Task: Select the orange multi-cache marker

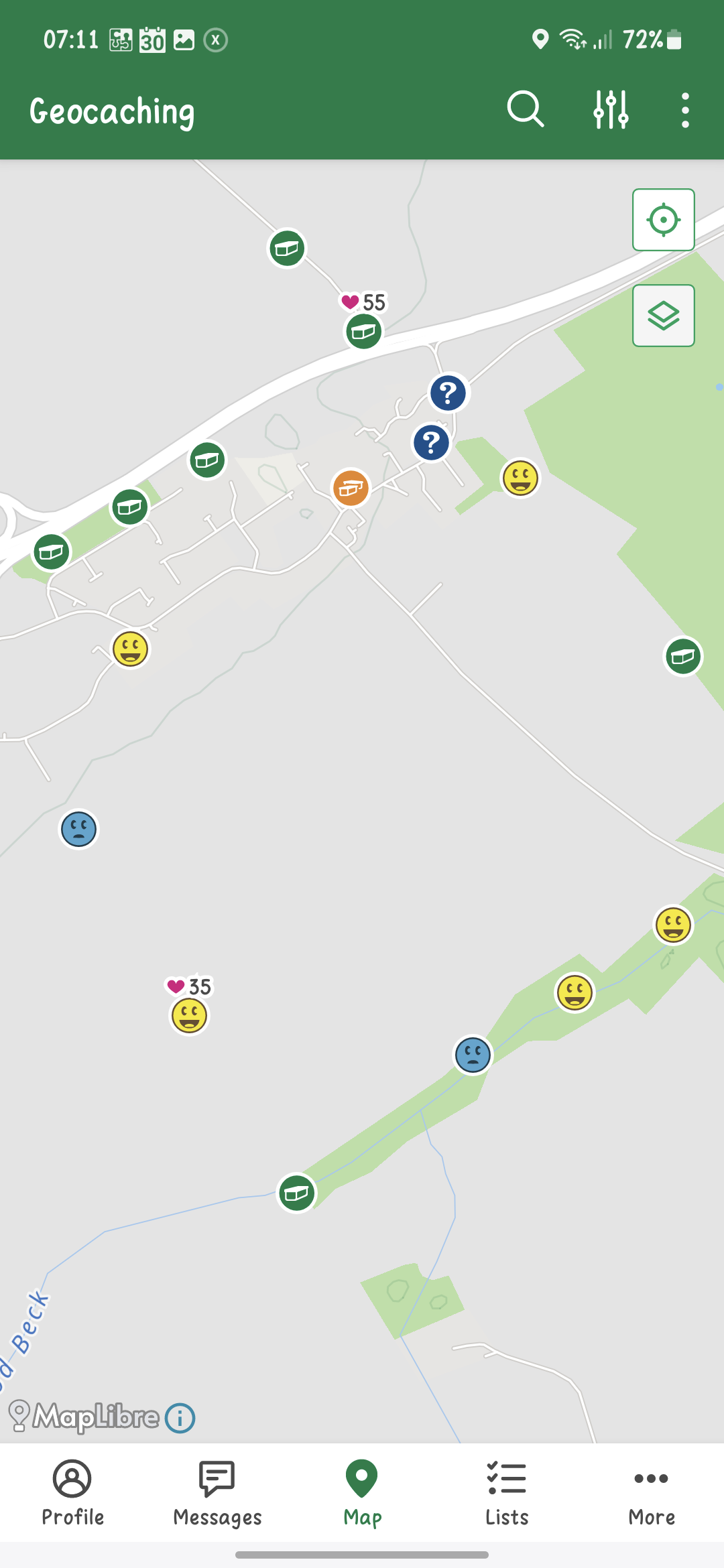Action: (x=351, y=488)
